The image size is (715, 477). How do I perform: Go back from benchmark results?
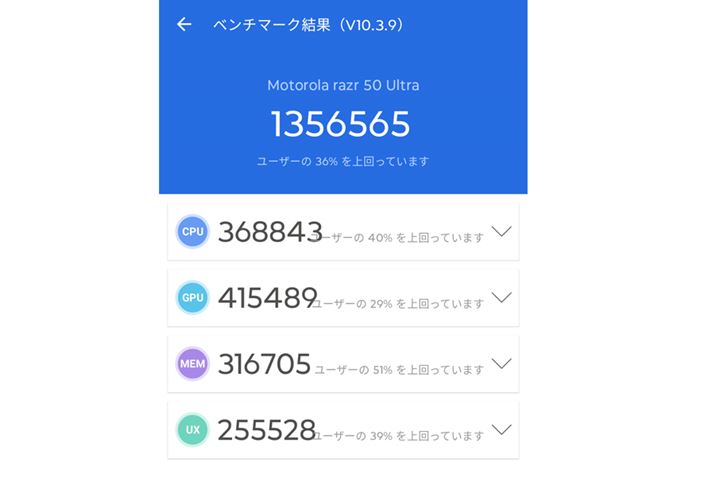184,25
